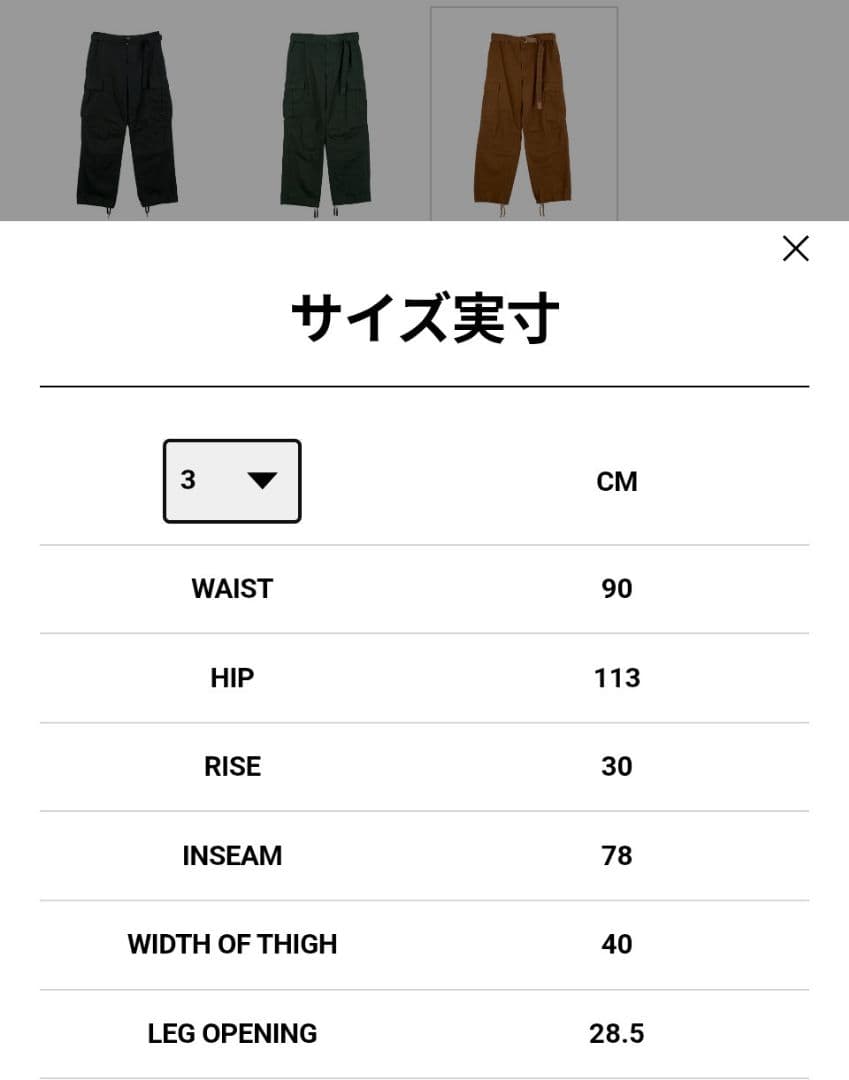Click the dropdown chevron next to size 3

[264, 480]
